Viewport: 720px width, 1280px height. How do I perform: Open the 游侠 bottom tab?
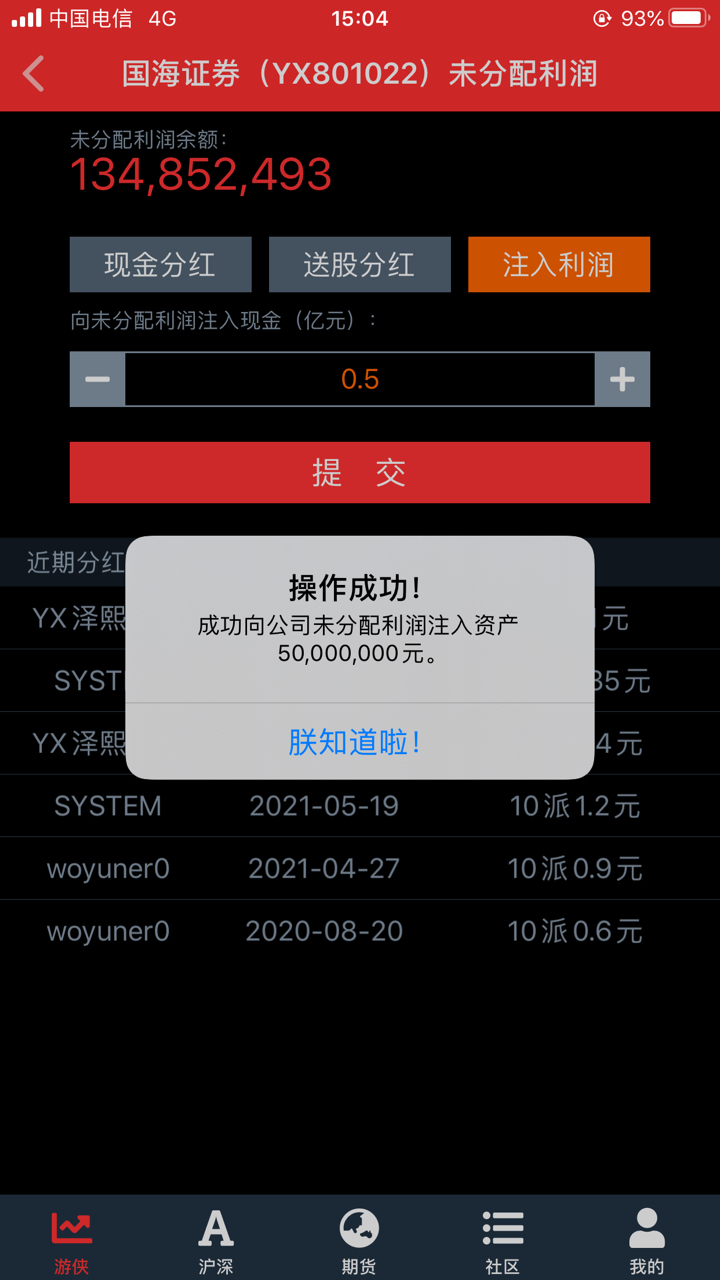[x=71, y=1240]
